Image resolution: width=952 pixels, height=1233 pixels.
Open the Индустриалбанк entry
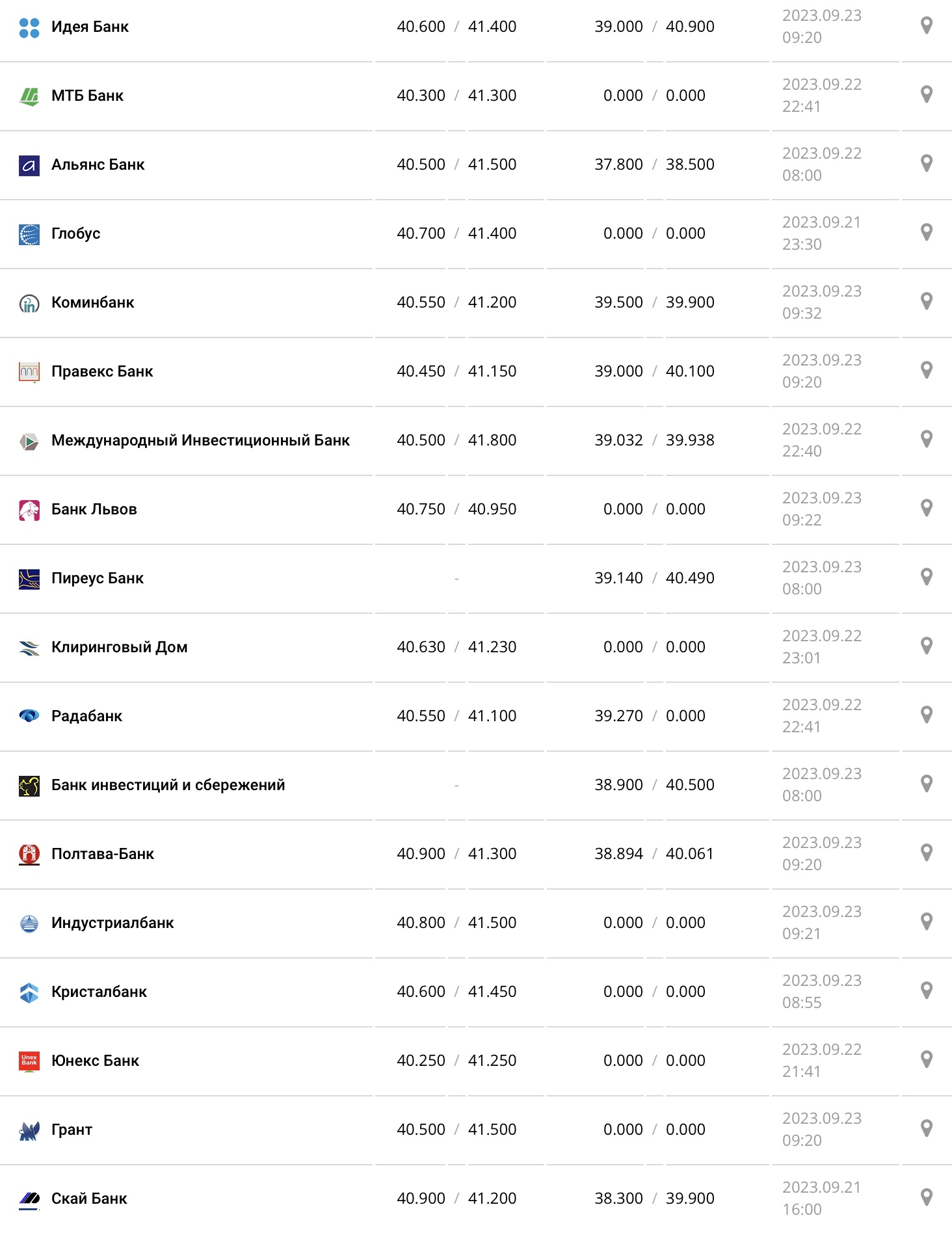112,923
